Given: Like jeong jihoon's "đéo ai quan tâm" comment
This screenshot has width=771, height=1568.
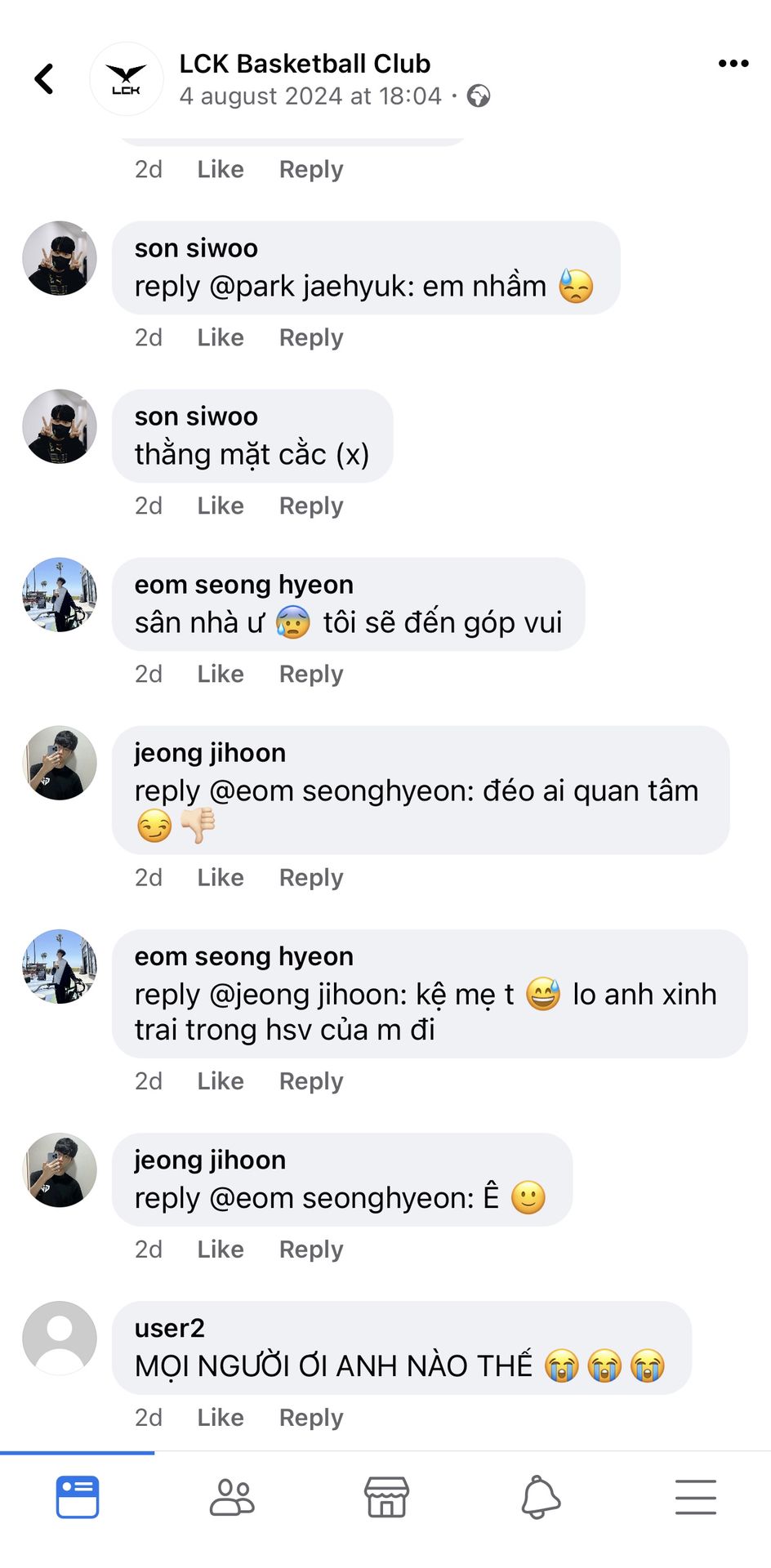Looking at the screenshot, I should [x=221, y=877].
